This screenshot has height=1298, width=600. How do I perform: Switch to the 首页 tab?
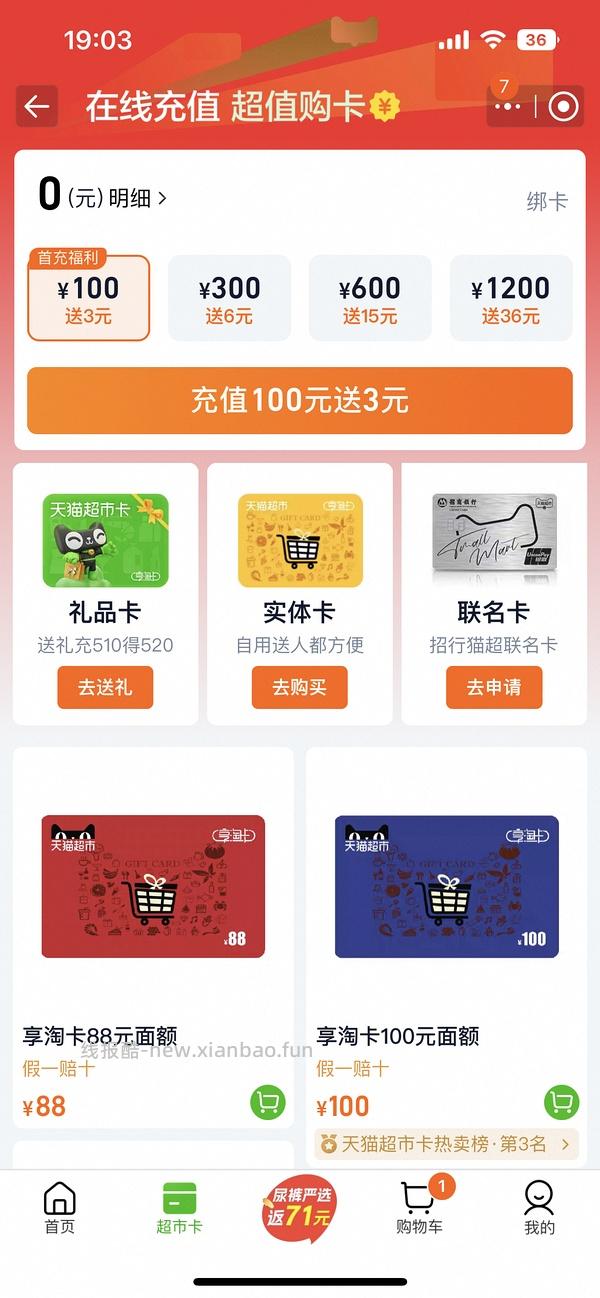pos(60,1207)
